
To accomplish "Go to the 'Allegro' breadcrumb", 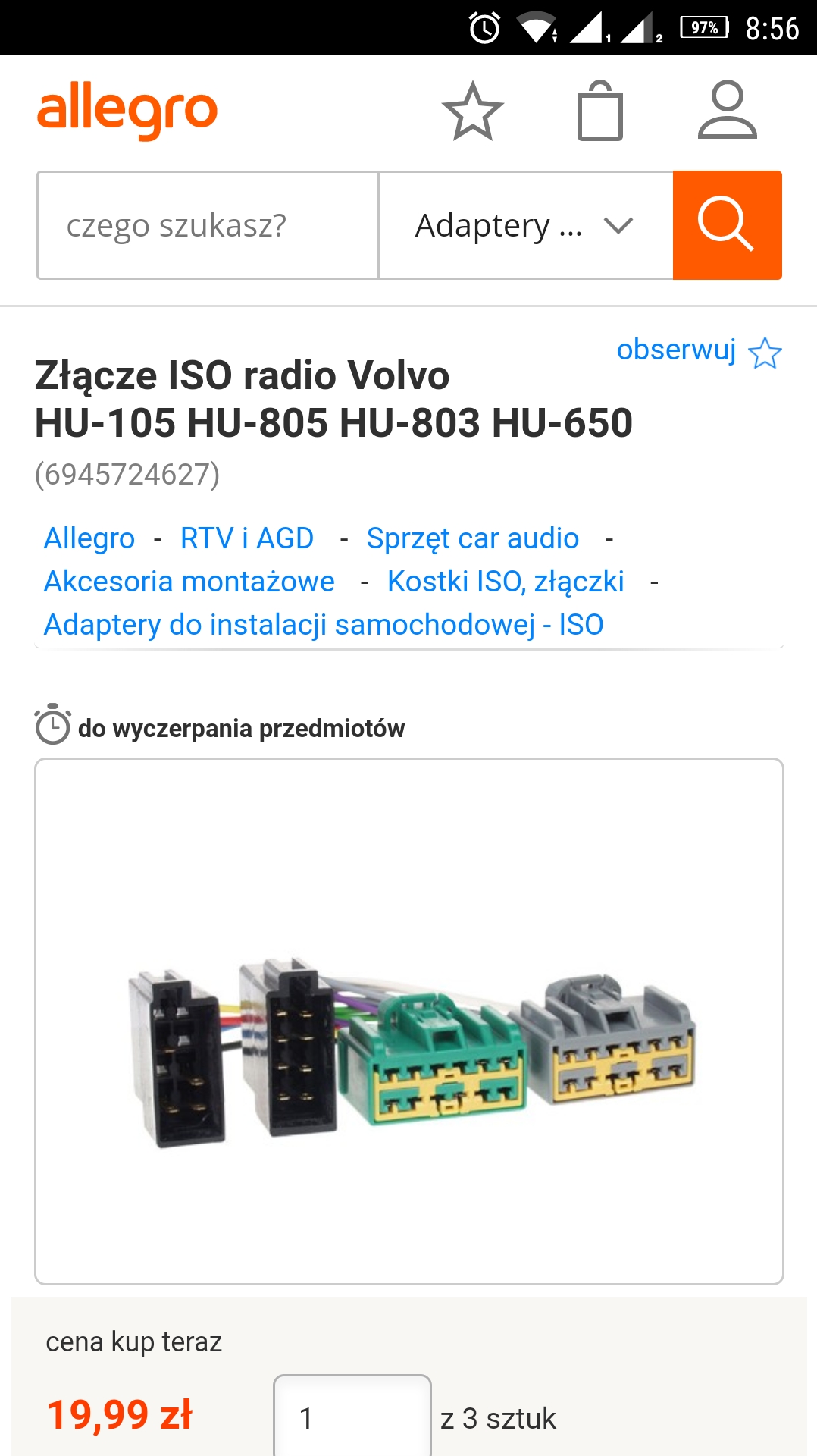I will [x=89, y=538].
